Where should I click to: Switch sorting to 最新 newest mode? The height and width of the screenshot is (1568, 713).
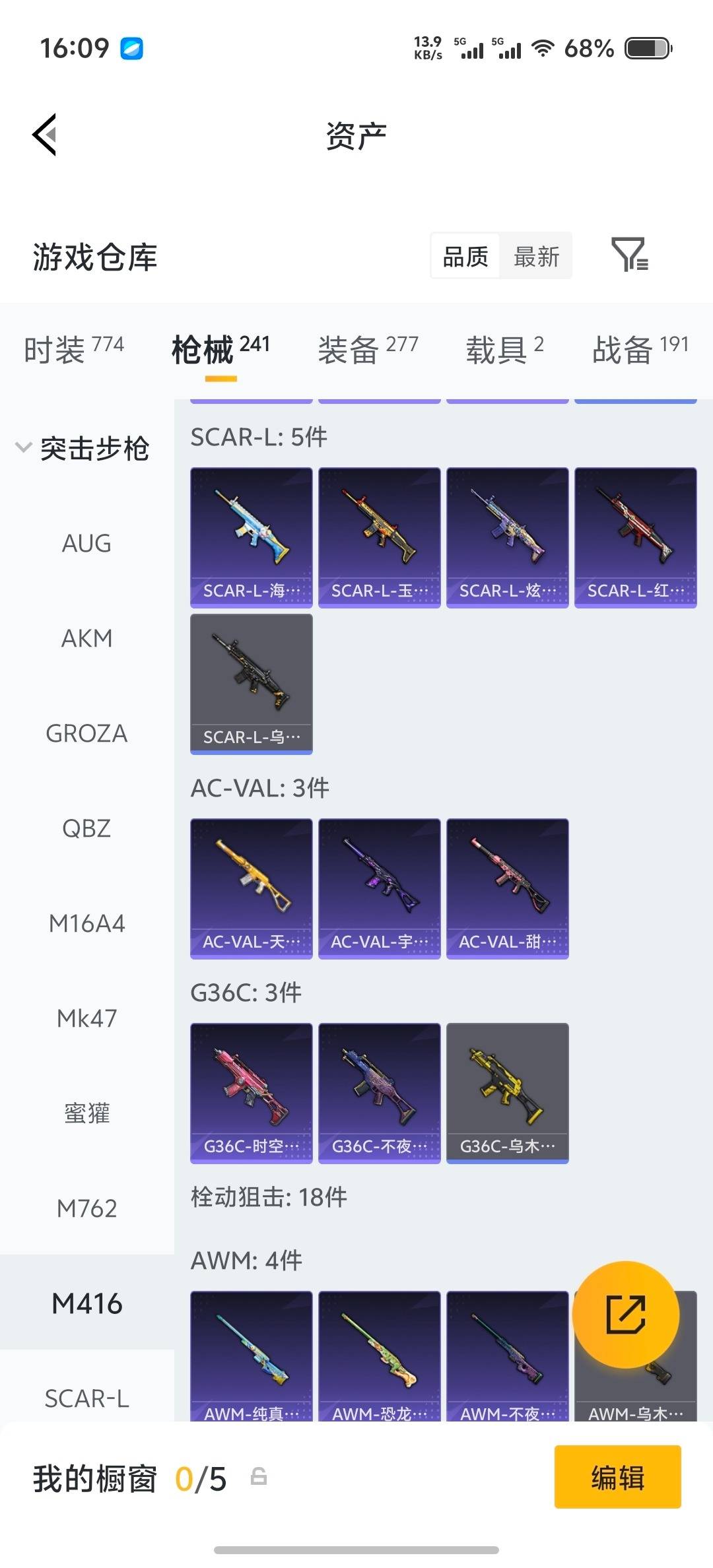pos(537,256)
